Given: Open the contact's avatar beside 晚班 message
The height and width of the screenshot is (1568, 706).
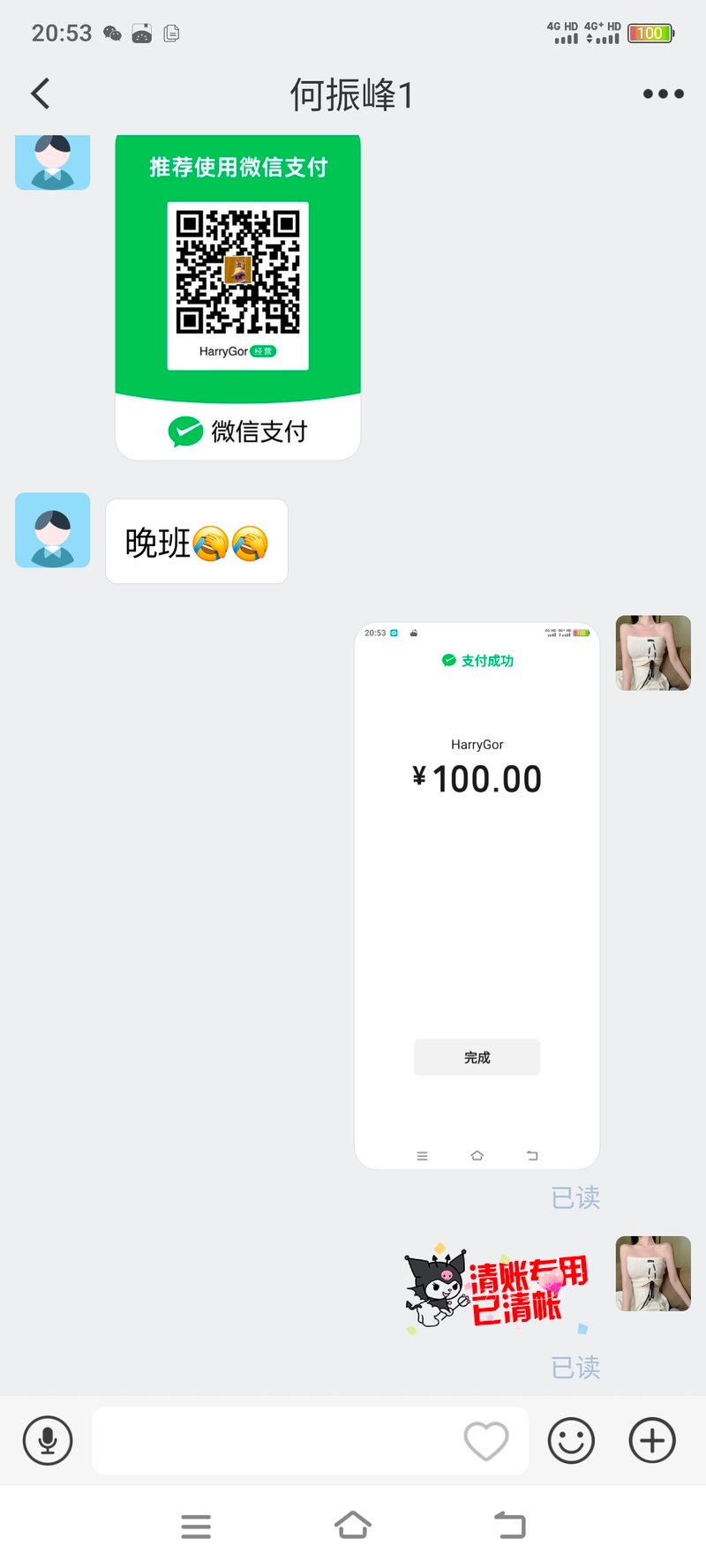Looking at the screenshot, I should click(53, 530).
